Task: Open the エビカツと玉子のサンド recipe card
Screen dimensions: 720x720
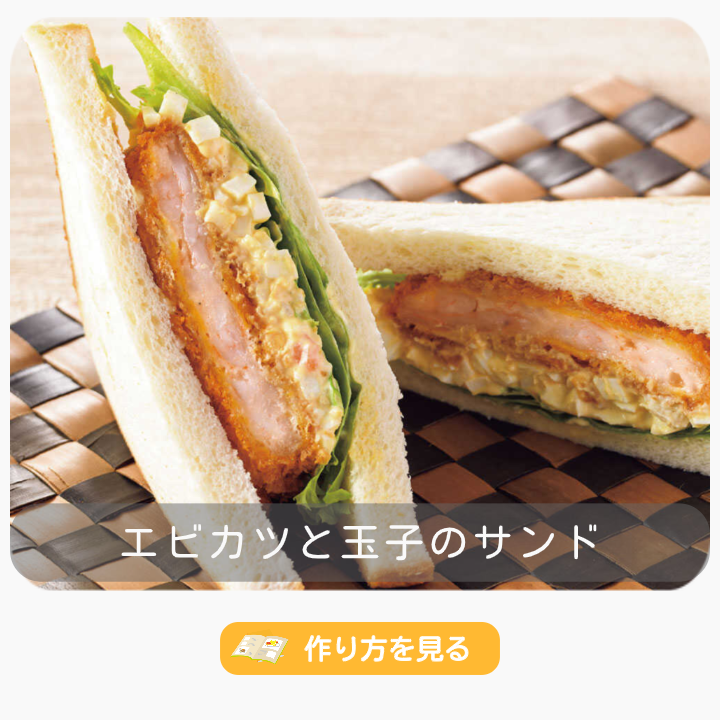Action: [x=360, y=300]
